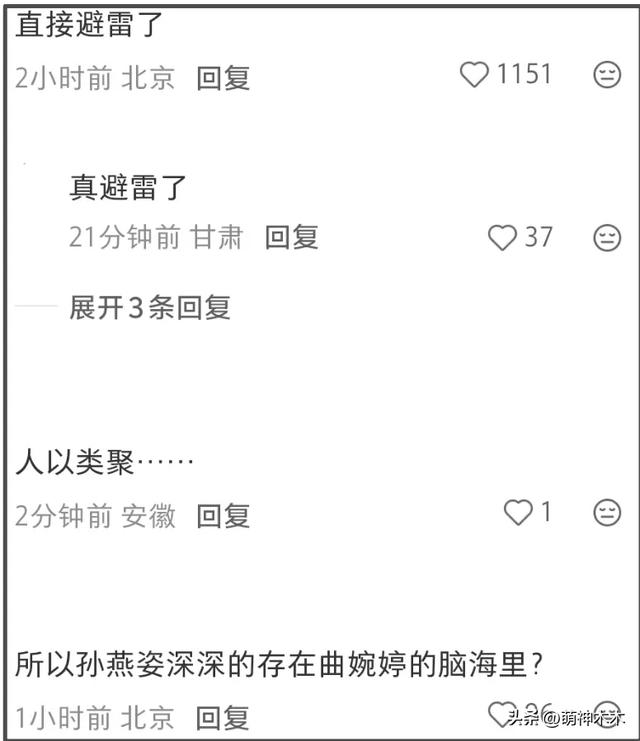Reply to the comment mentioning 孙燕姿
Screen dimensions: 640x741
[x=223, y=717]
